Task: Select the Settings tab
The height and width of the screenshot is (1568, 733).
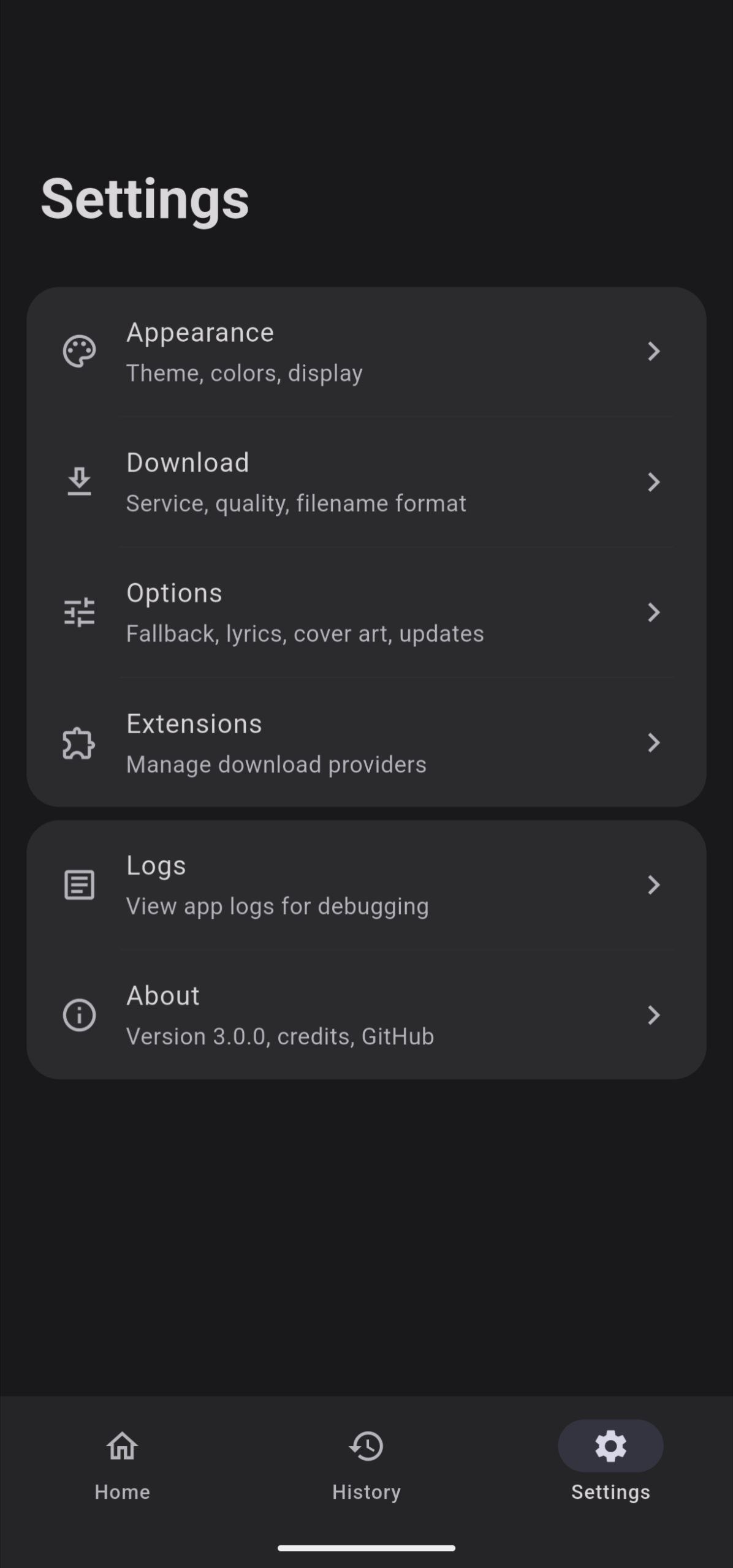Action: point(610,1464)
